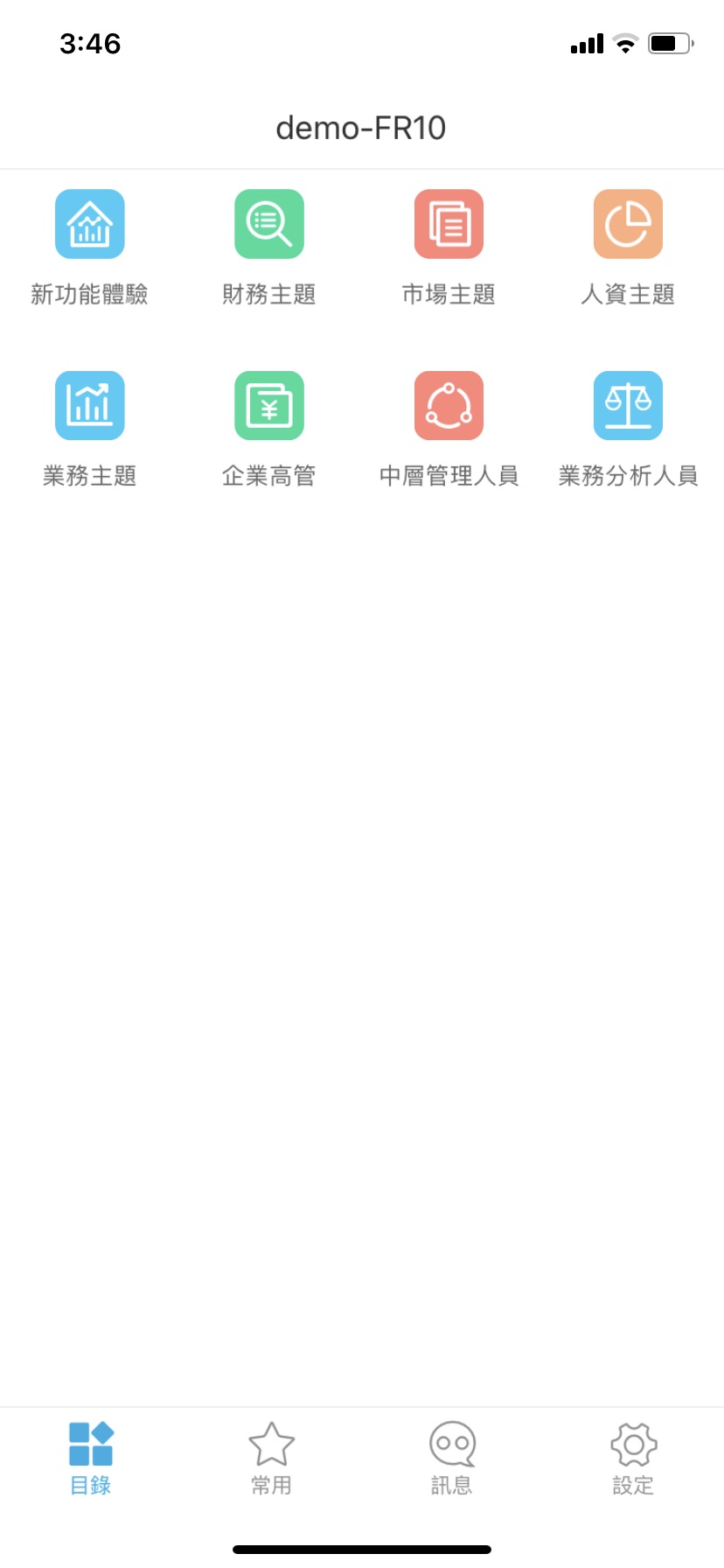Switch to the 設定 settings tab
This screenshot has width=724, height=1568.
coord(633,1459)
